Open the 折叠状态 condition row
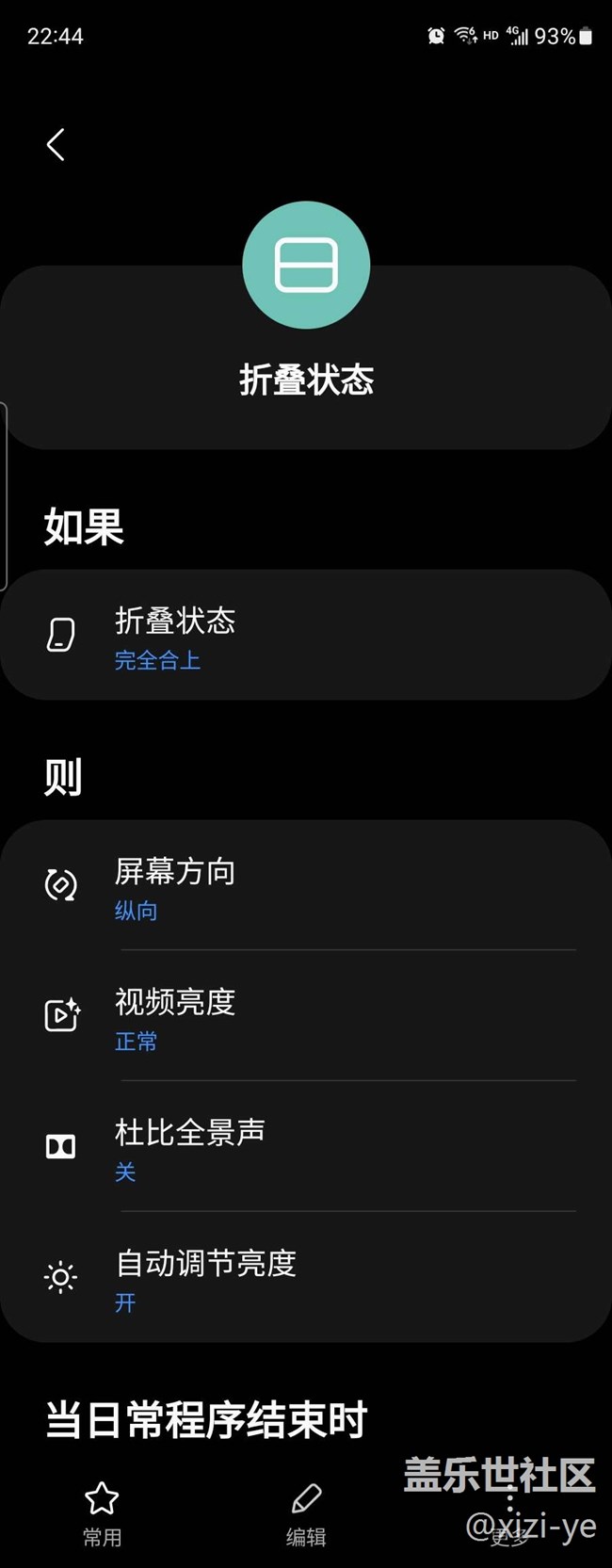This screenshot has height=1568, width=612. [x=306, y=635]
